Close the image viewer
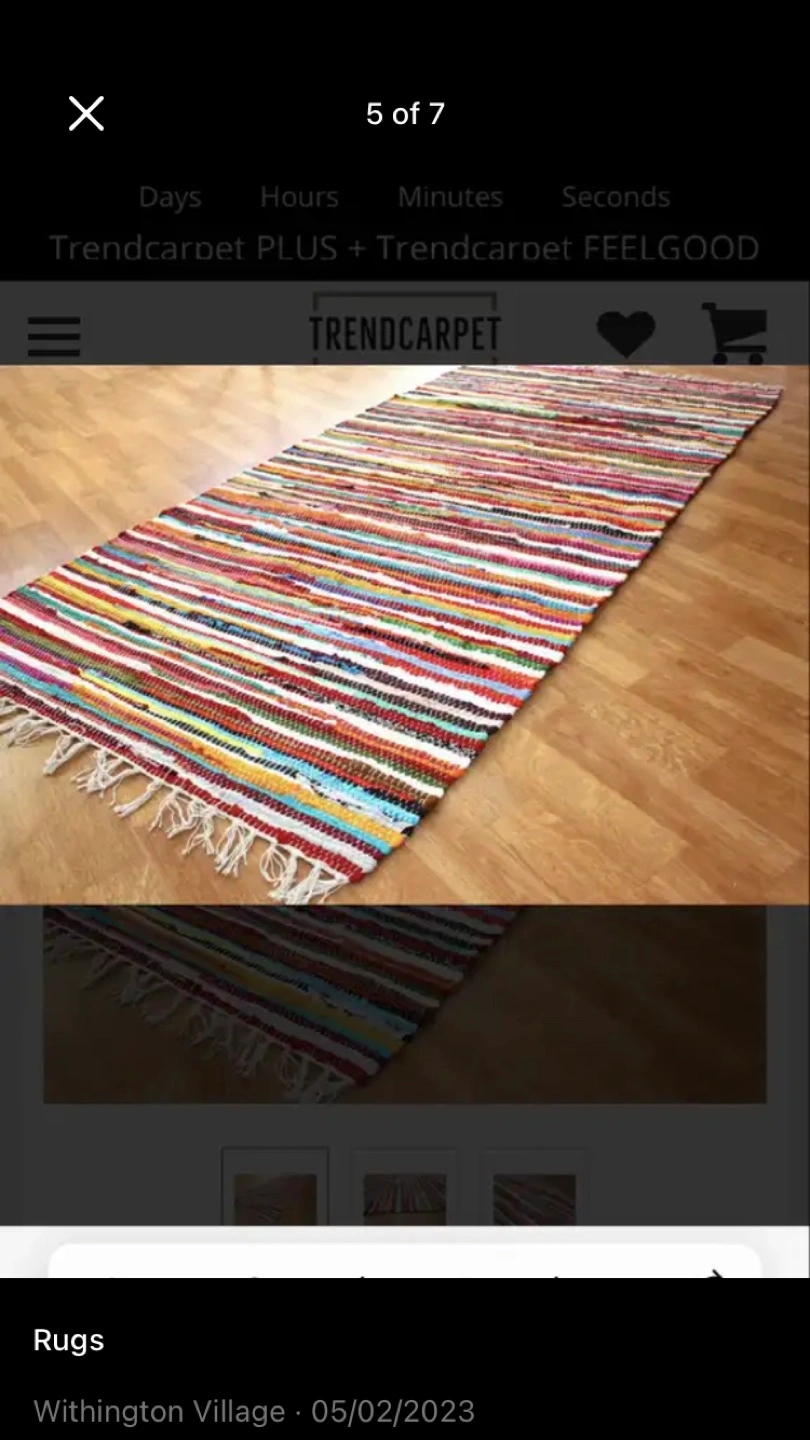 pos(86,114)
